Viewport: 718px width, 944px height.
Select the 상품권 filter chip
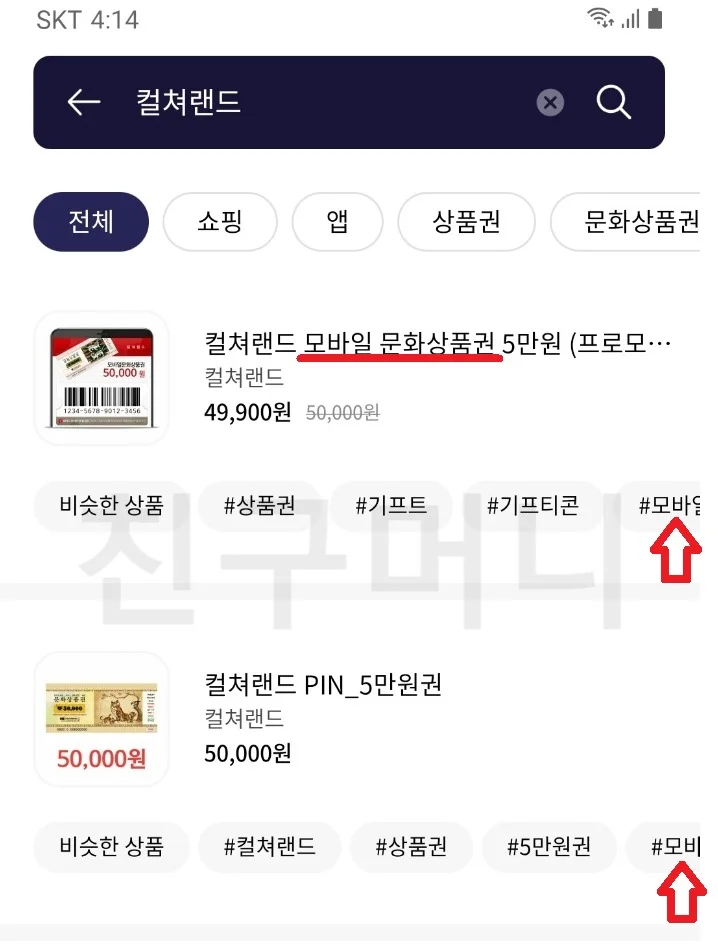point(466,222)
